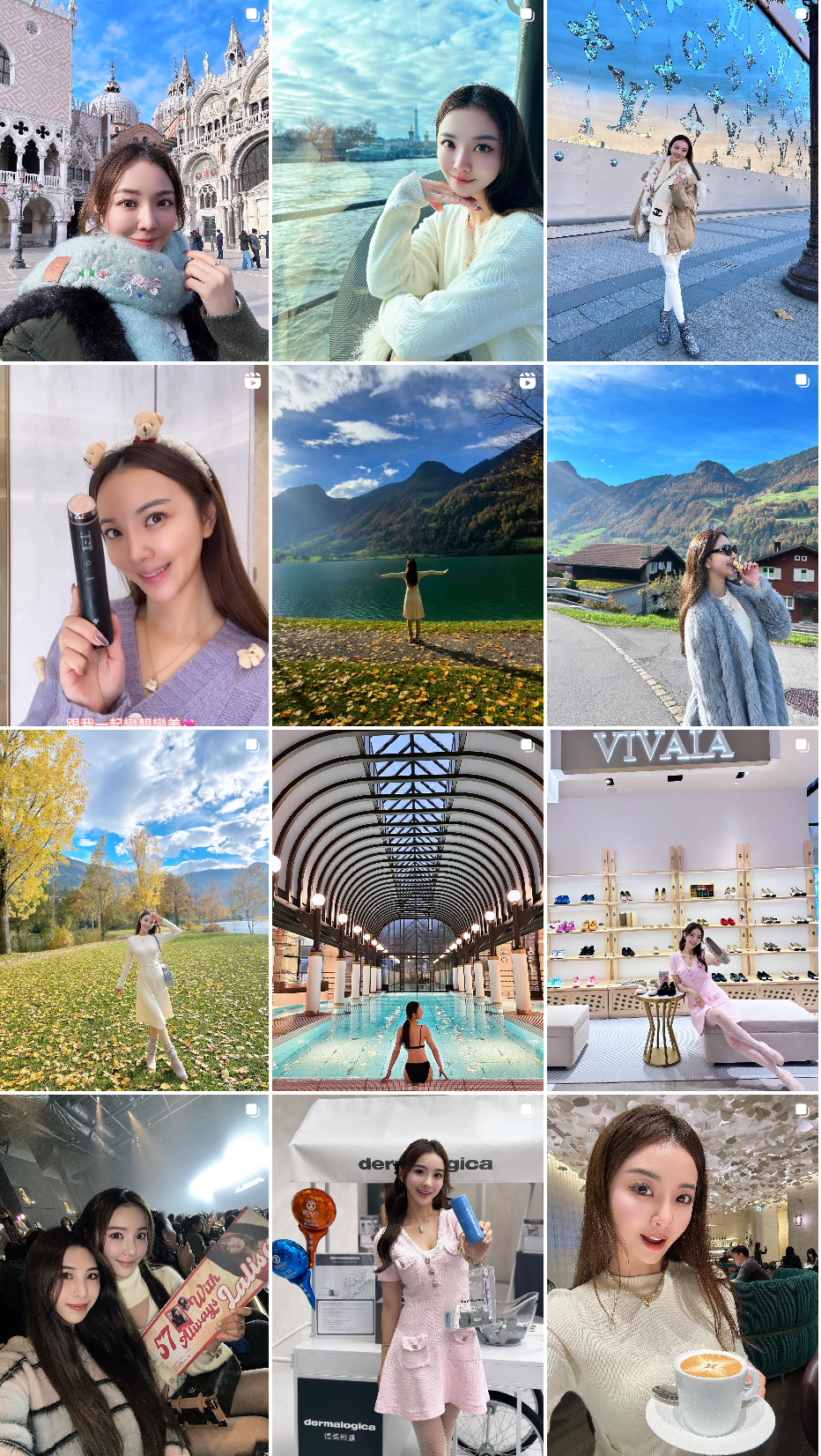Play the reel with teddy bear headband
821x1456 pixels.
[134, 545]
